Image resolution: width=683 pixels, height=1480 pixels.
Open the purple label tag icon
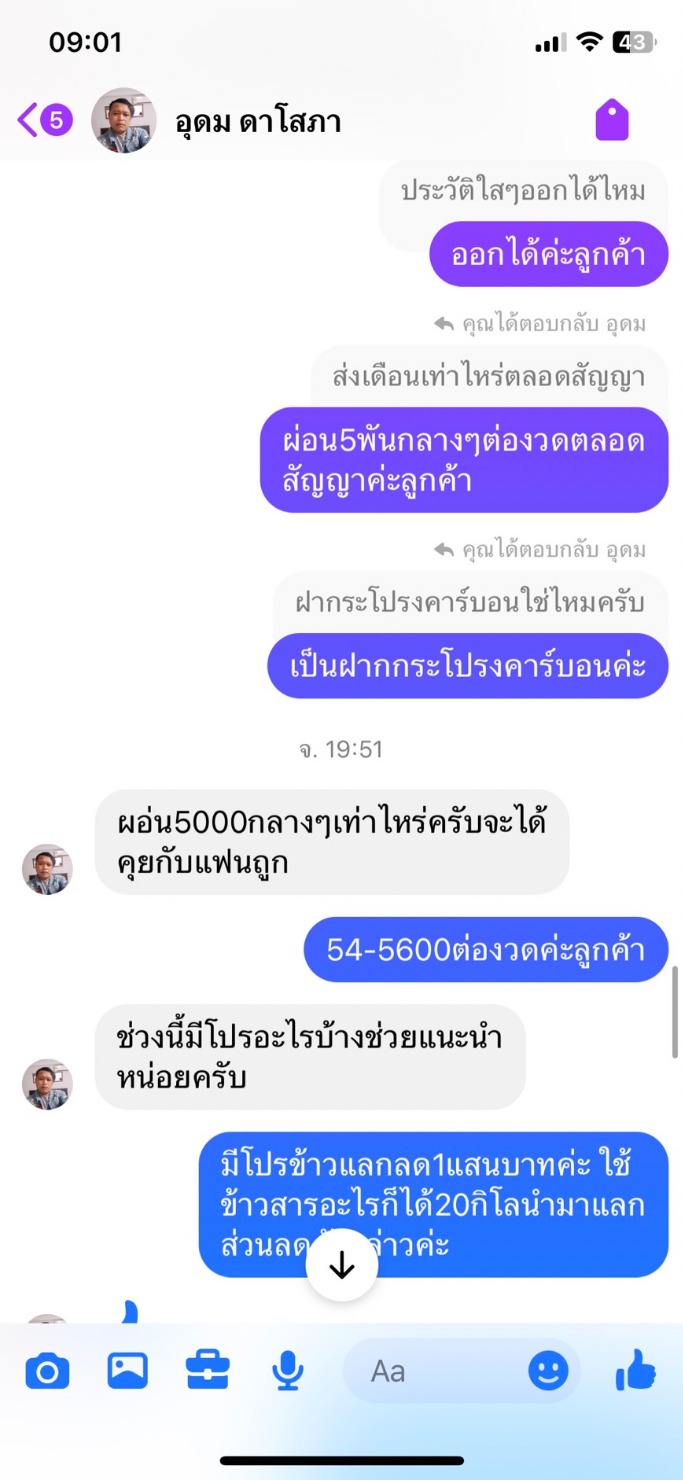click(611, 121)
